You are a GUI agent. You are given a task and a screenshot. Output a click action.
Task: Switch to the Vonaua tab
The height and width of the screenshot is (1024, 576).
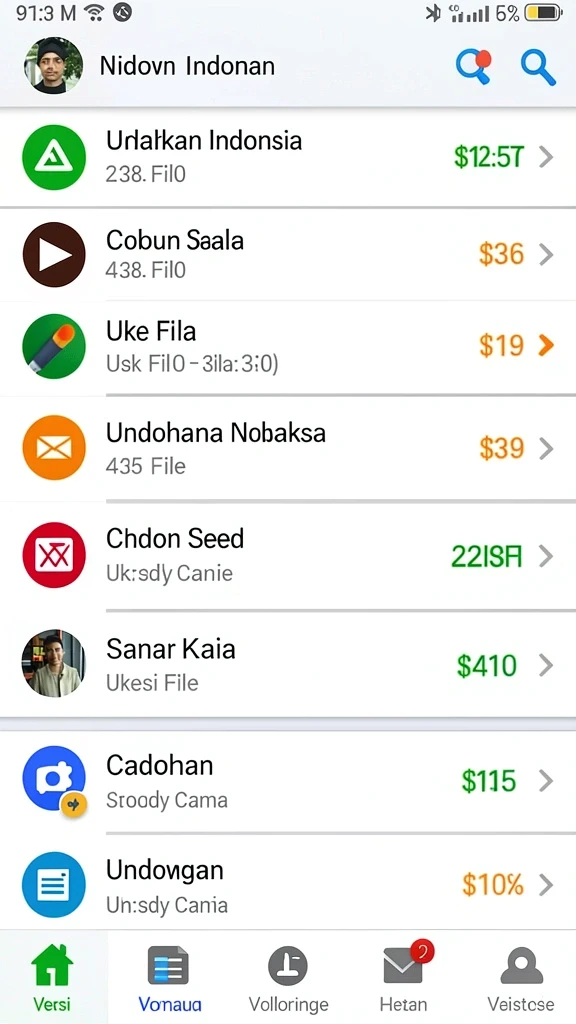tap(170, 978)
